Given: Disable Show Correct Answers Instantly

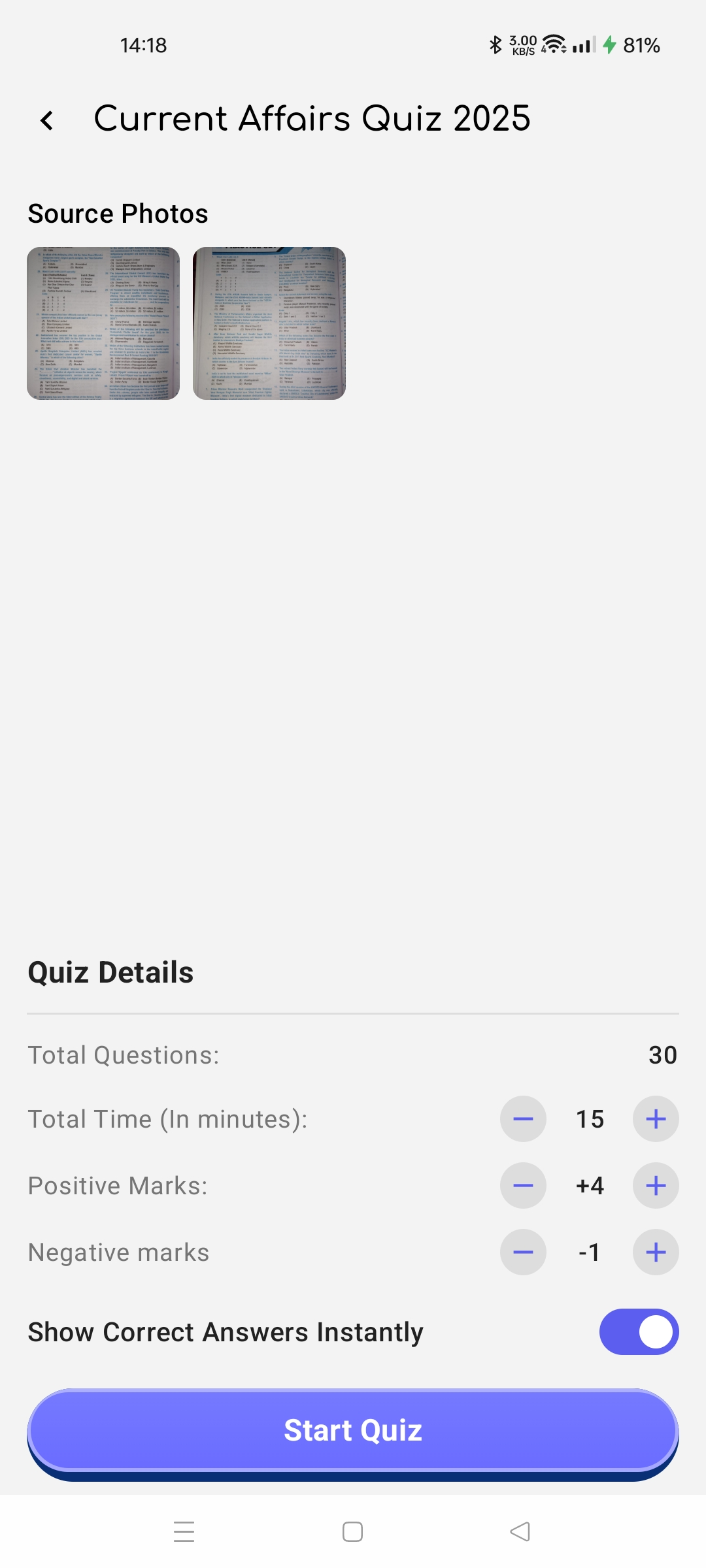Looking at the screenshot, I should coord(638,1331).
